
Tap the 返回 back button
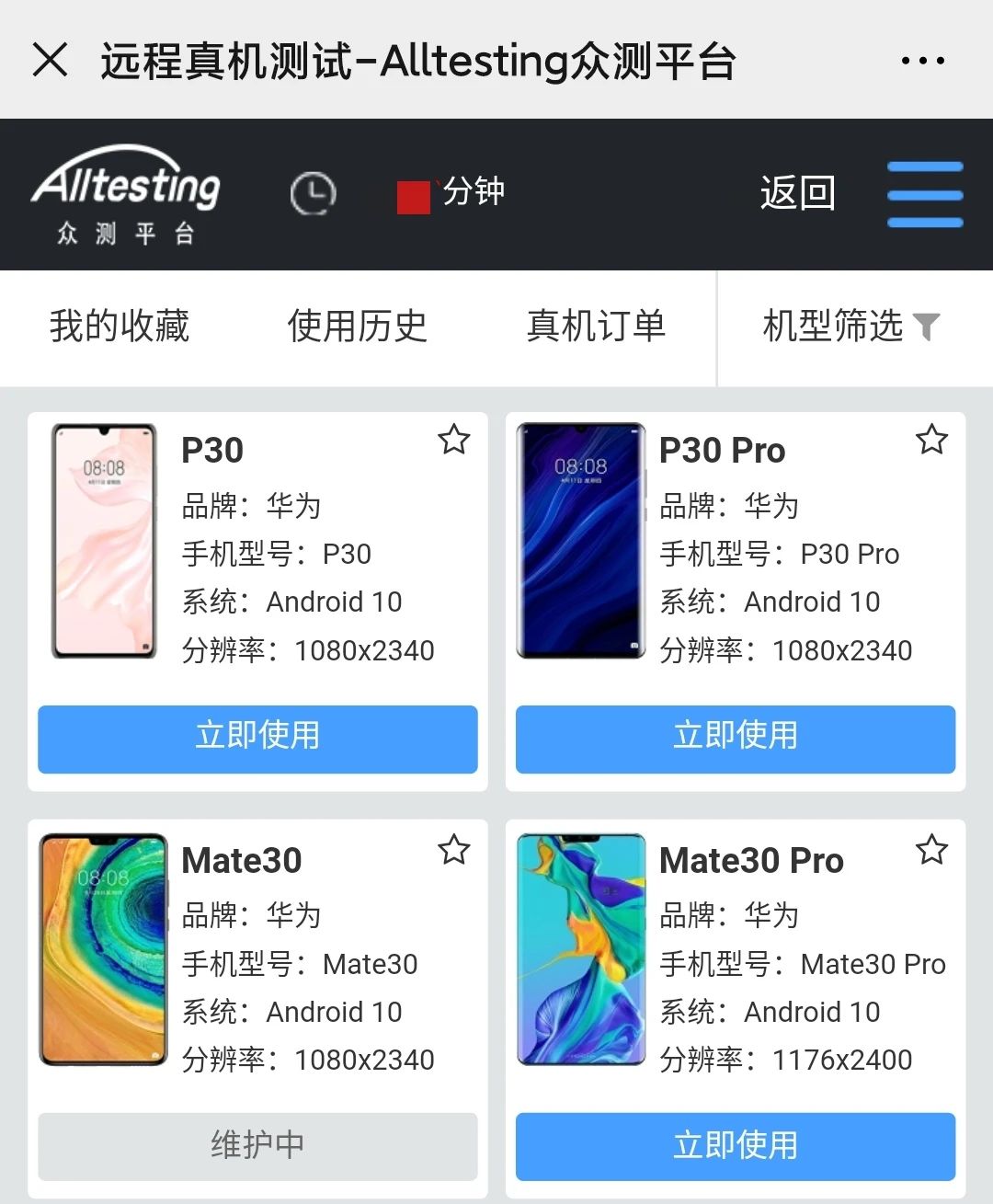(x=797, y=193)
